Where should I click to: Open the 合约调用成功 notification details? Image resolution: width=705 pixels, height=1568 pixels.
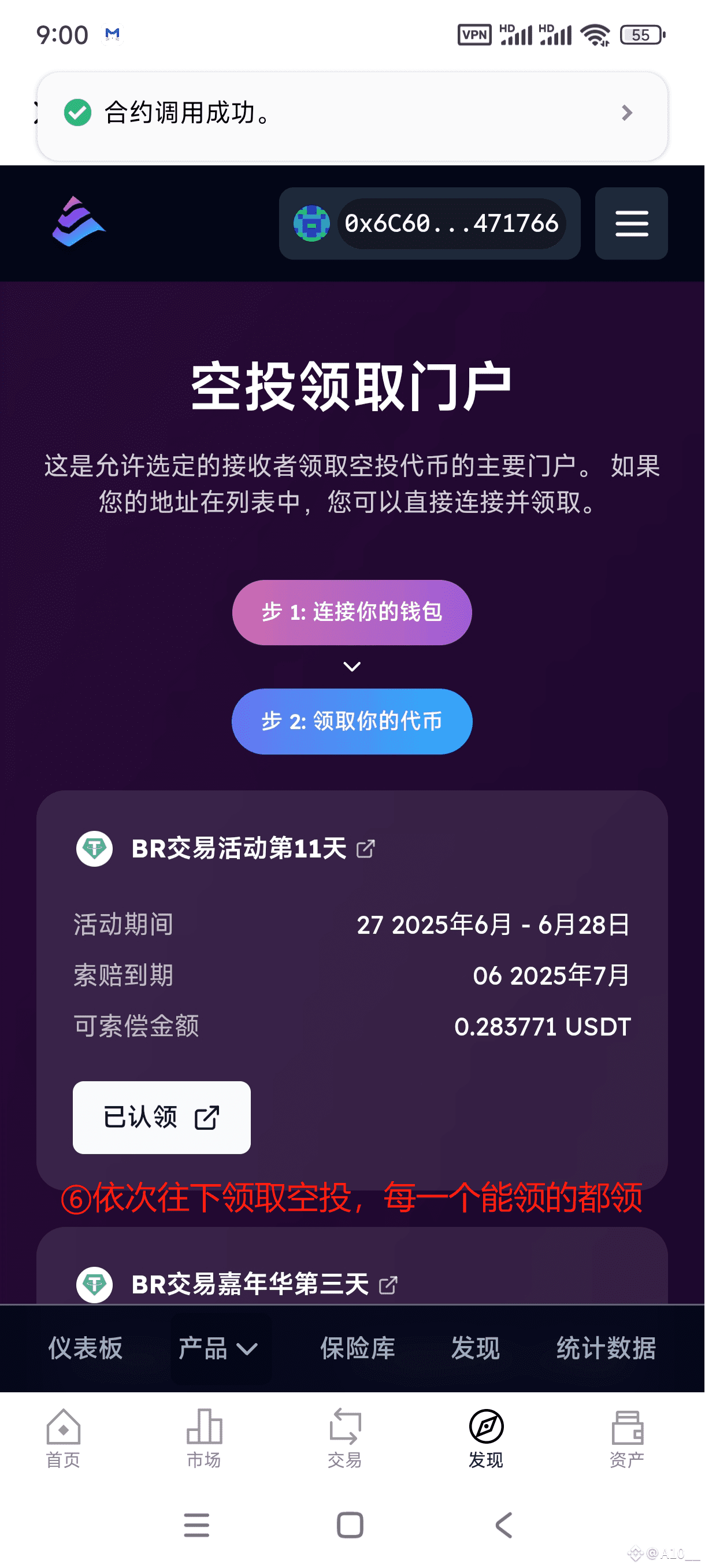tap(352, 113)
